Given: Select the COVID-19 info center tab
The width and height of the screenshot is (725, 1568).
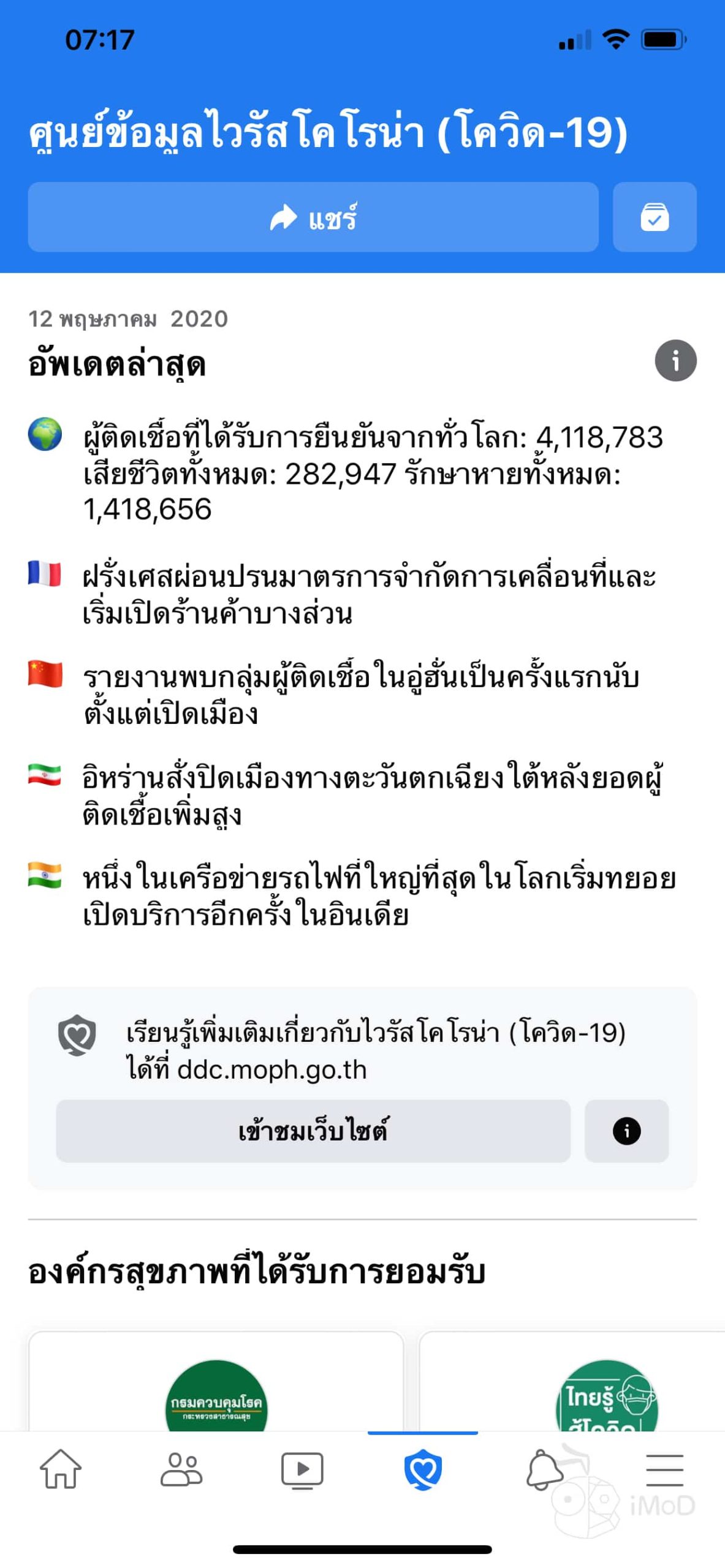Looking at the screenshot, I should (x=423, y=1469).
